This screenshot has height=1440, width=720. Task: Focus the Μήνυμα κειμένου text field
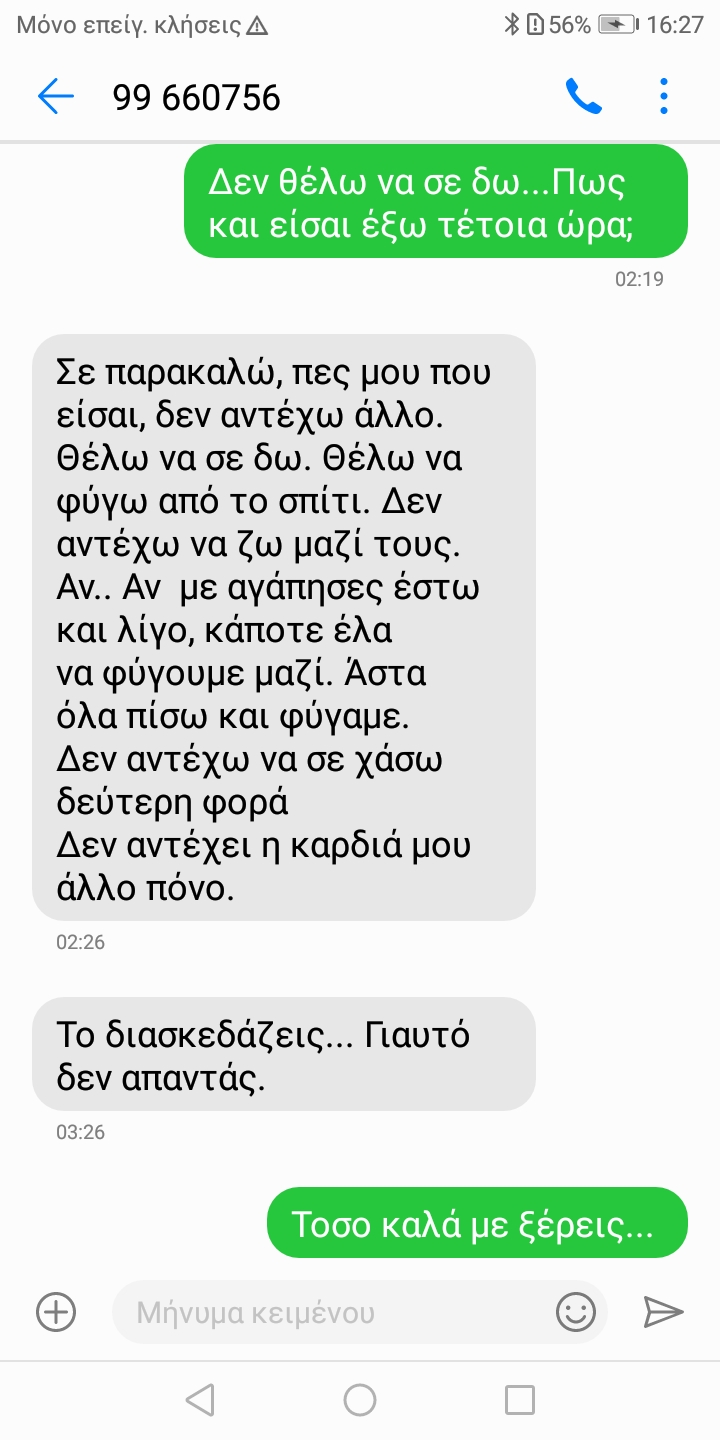point(330,1311)
